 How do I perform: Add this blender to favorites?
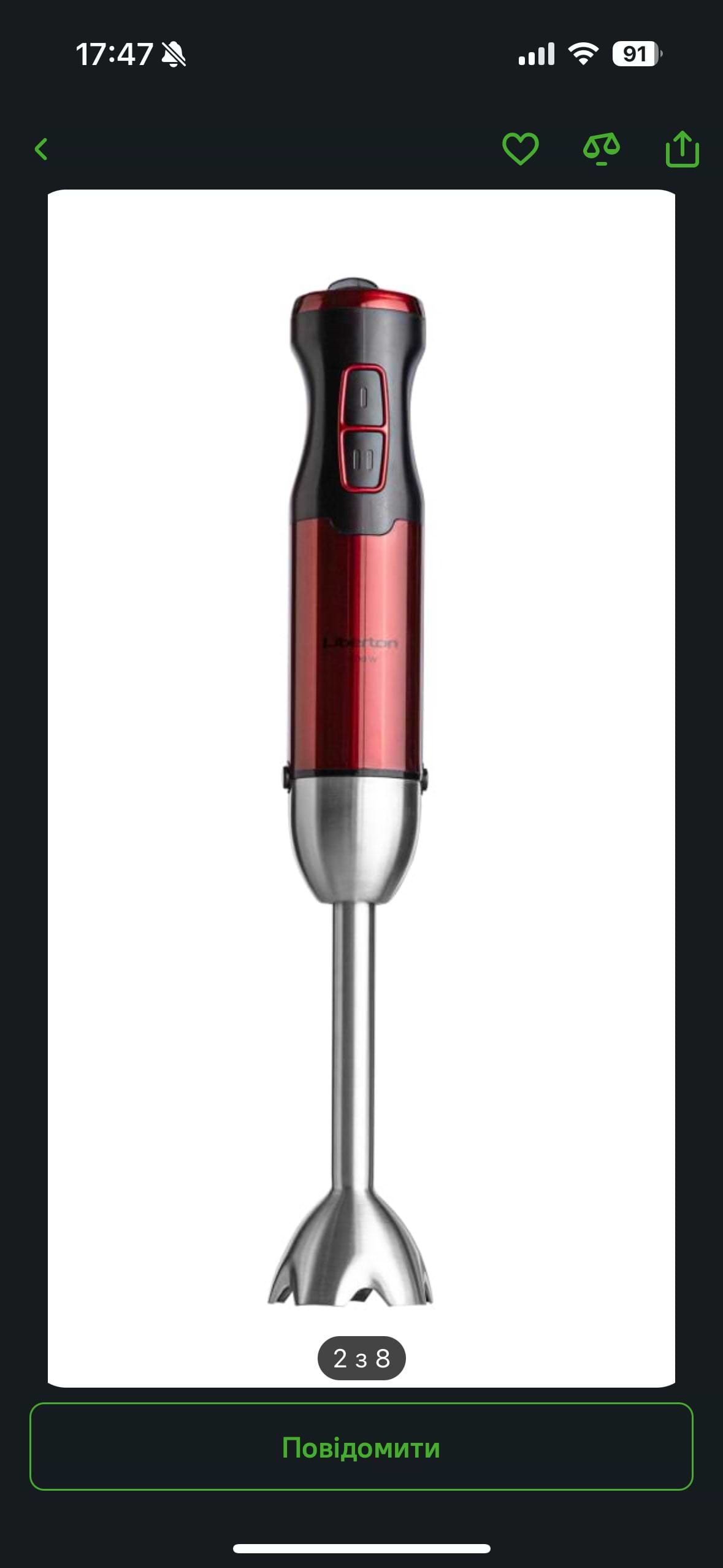coord(520,149)
